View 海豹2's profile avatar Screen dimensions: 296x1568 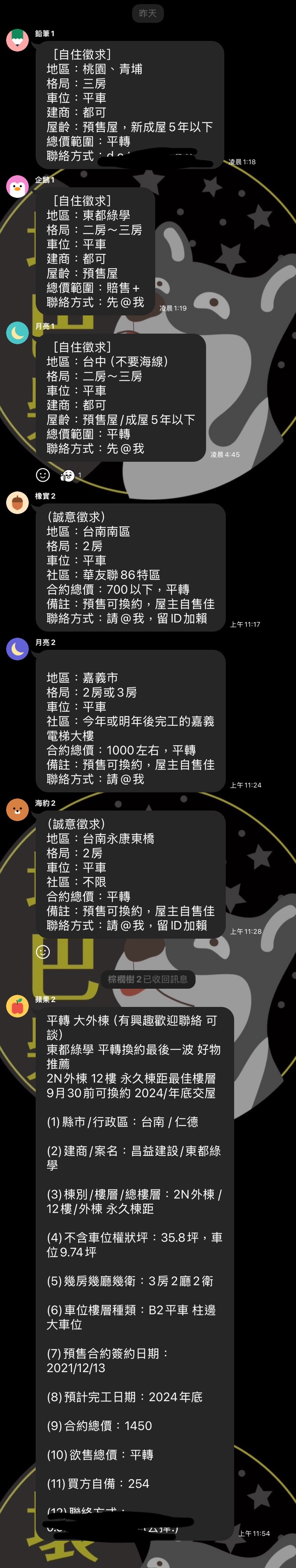click(17, 809)
